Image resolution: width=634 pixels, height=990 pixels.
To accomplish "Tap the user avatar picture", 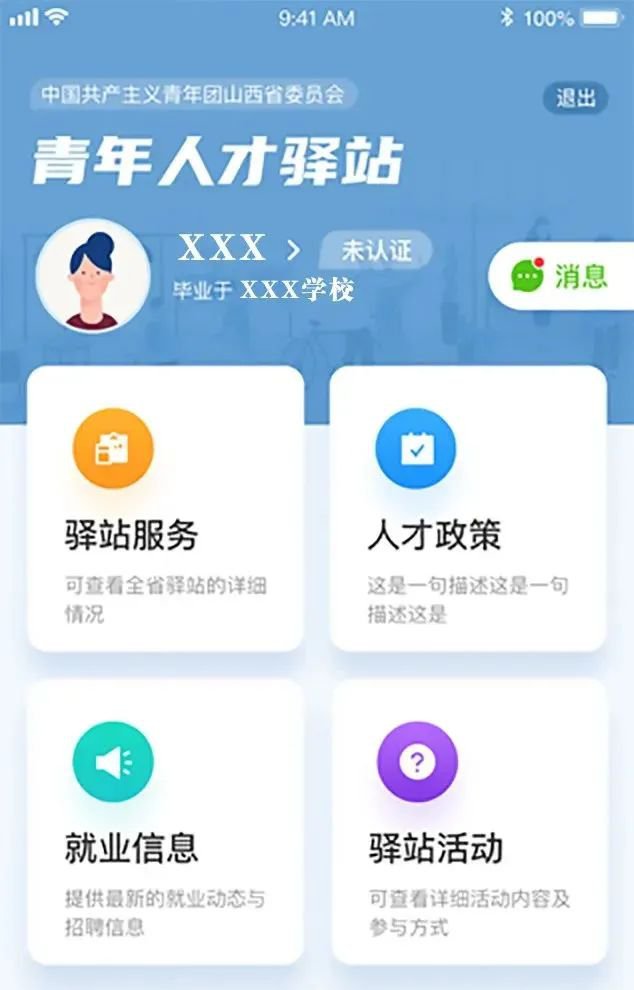I will [x=93, y=277].
